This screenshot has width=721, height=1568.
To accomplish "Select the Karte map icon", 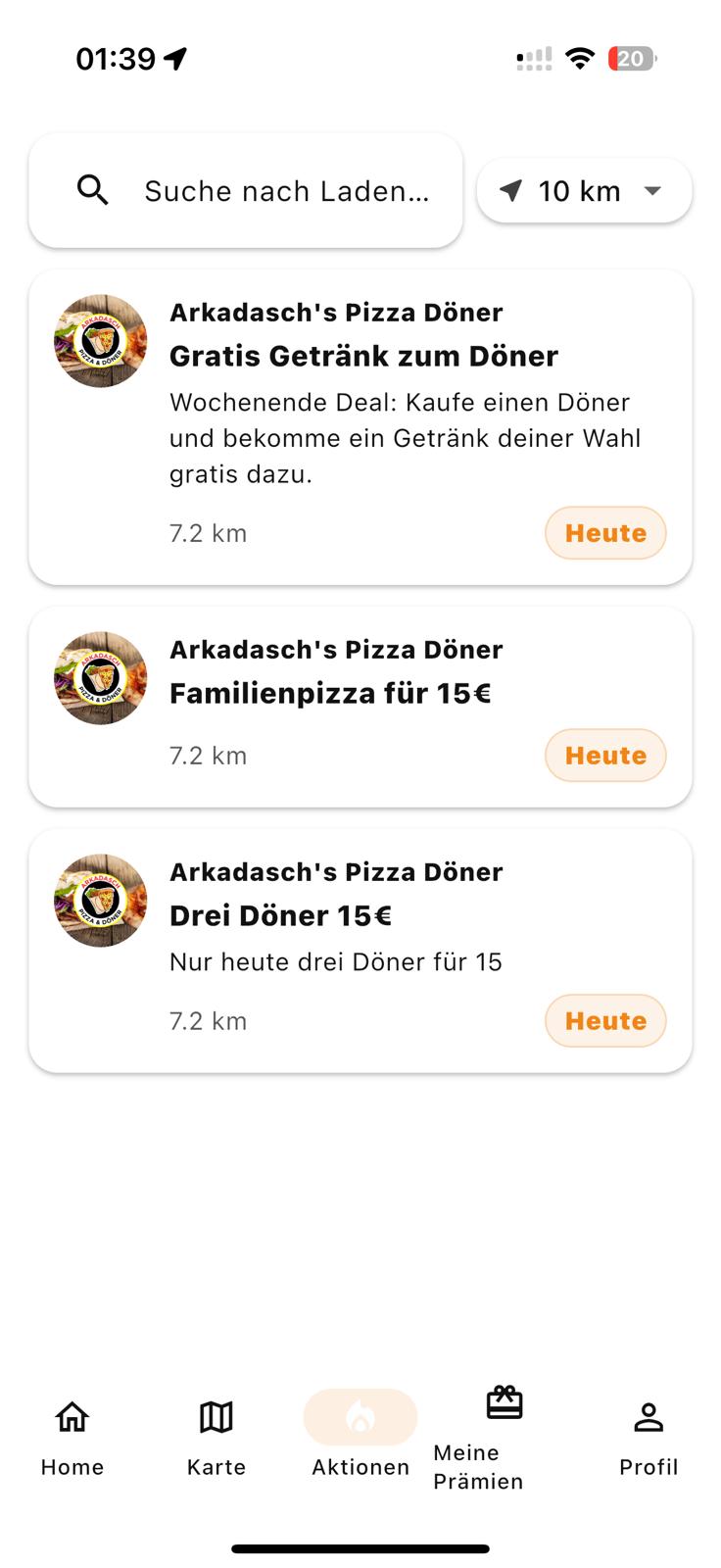I will coord(216,1417).
